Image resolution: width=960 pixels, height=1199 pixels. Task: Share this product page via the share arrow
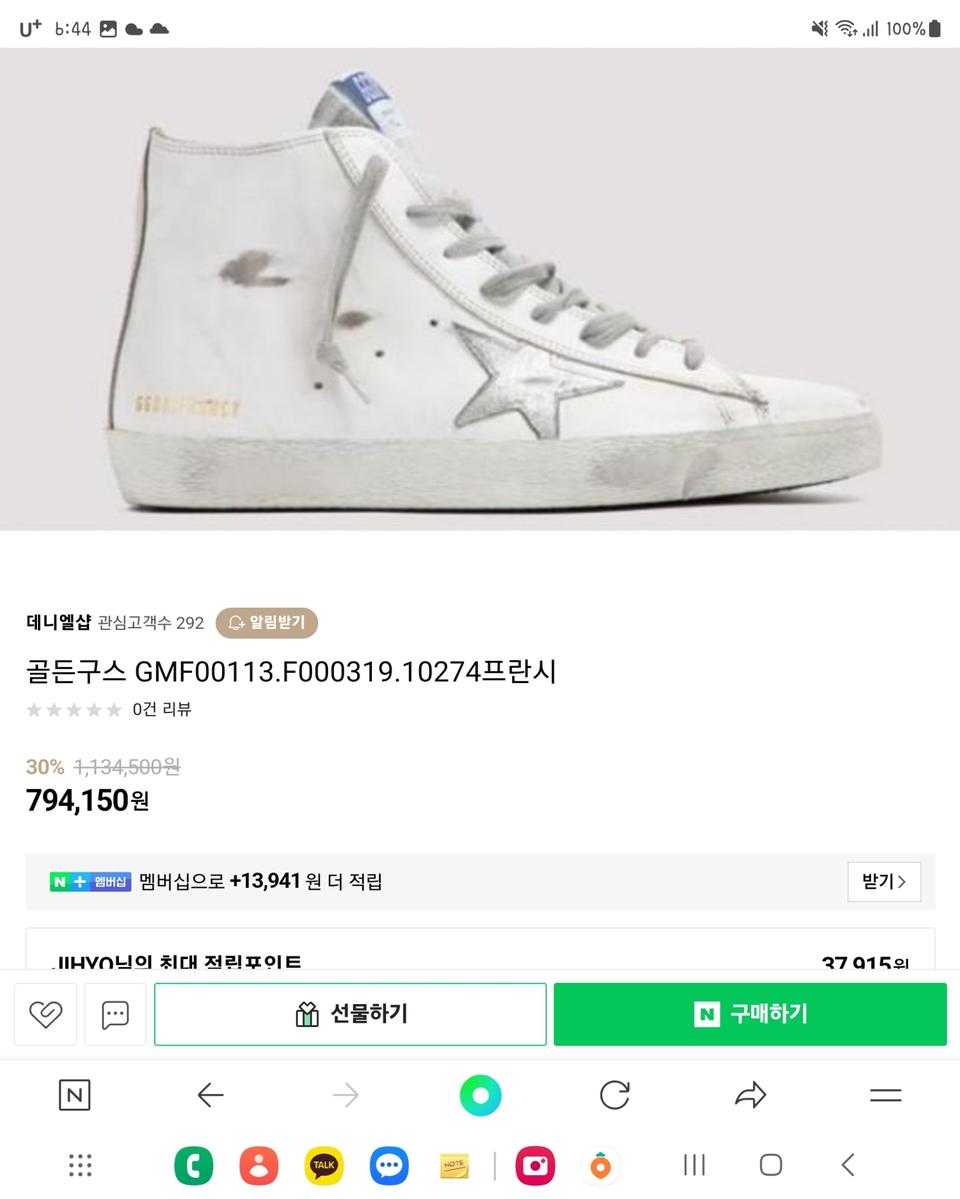pyautogui.click(x=750, y=1095)
